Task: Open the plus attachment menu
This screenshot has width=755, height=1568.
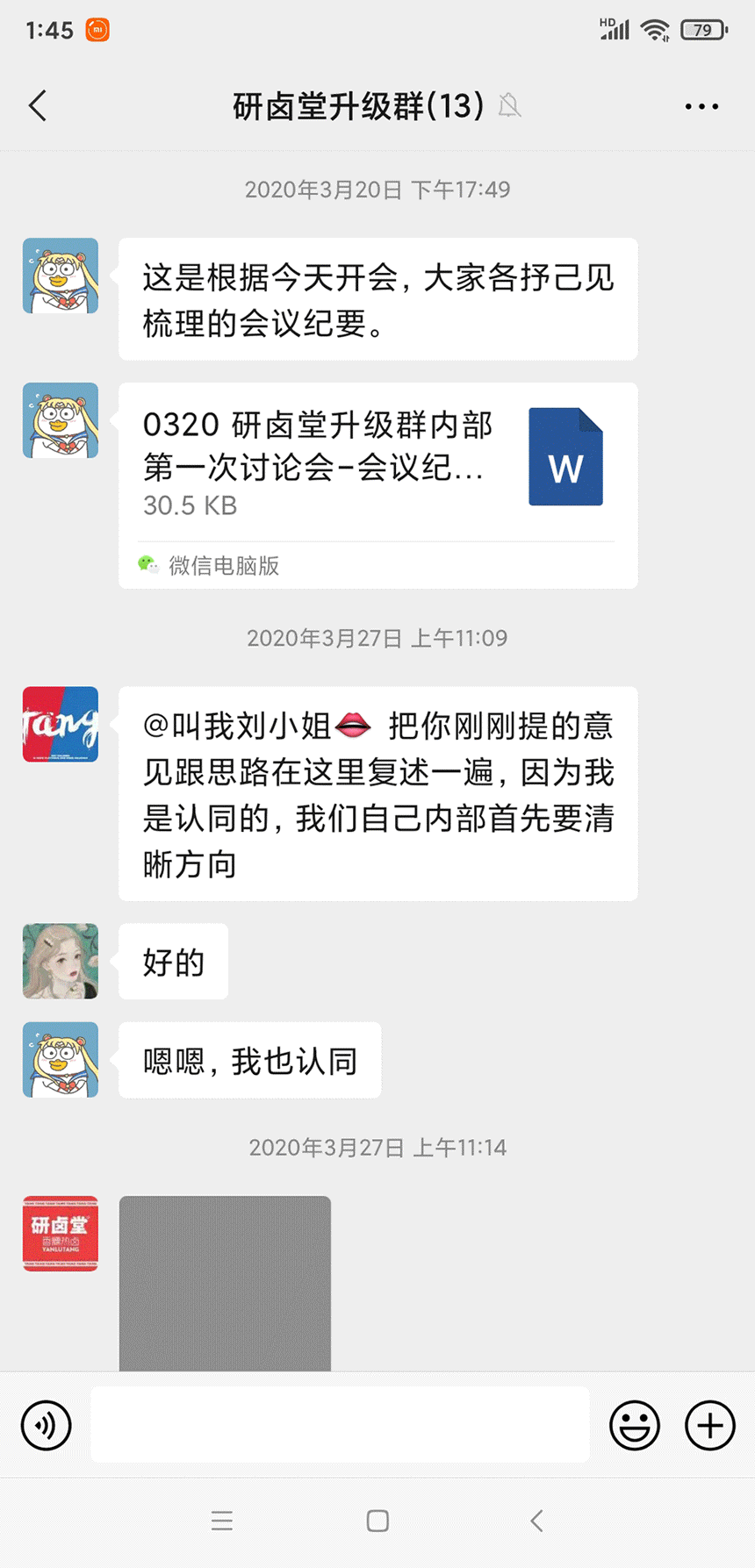Action: [x=709, y=1425]
